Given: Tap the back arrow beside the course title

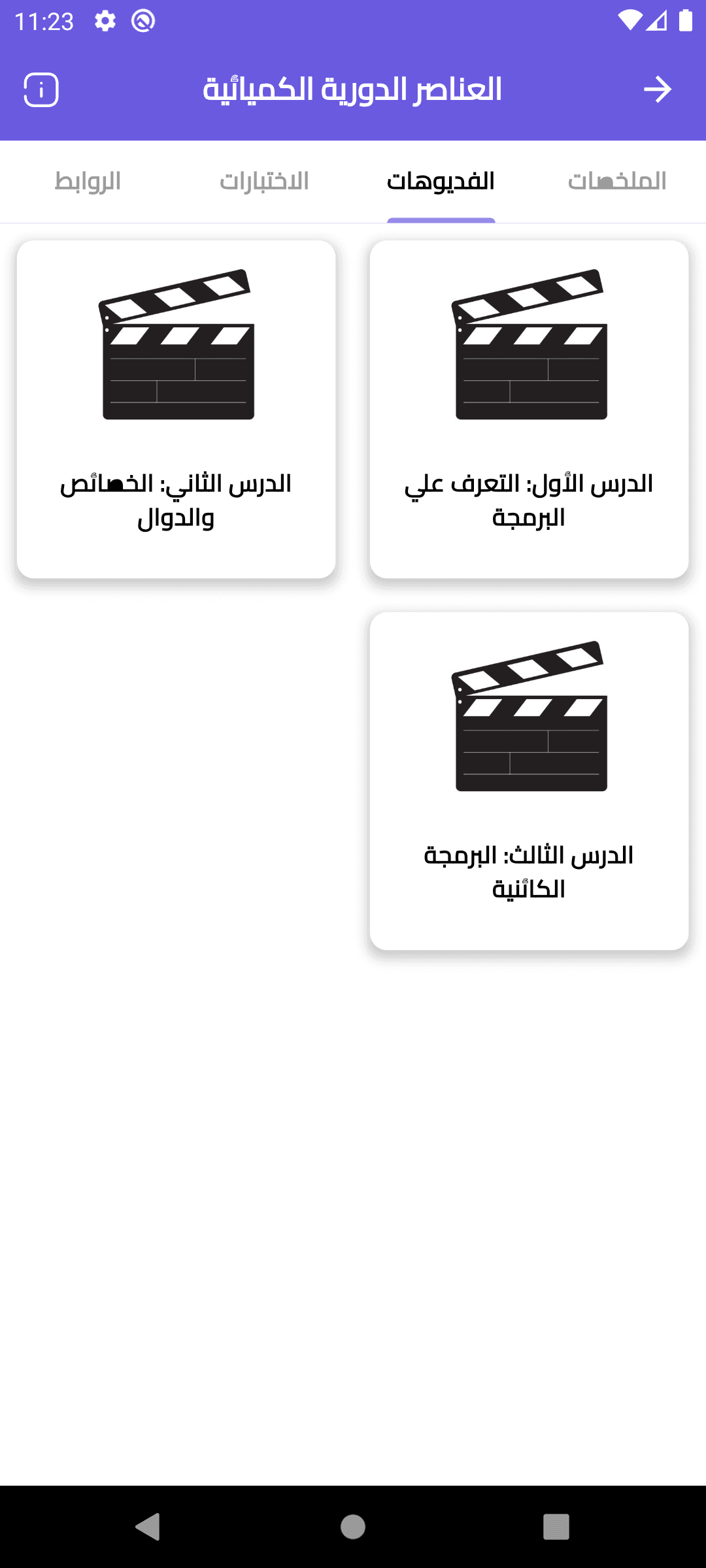Looking at the screenshot, I should point(658,89).
